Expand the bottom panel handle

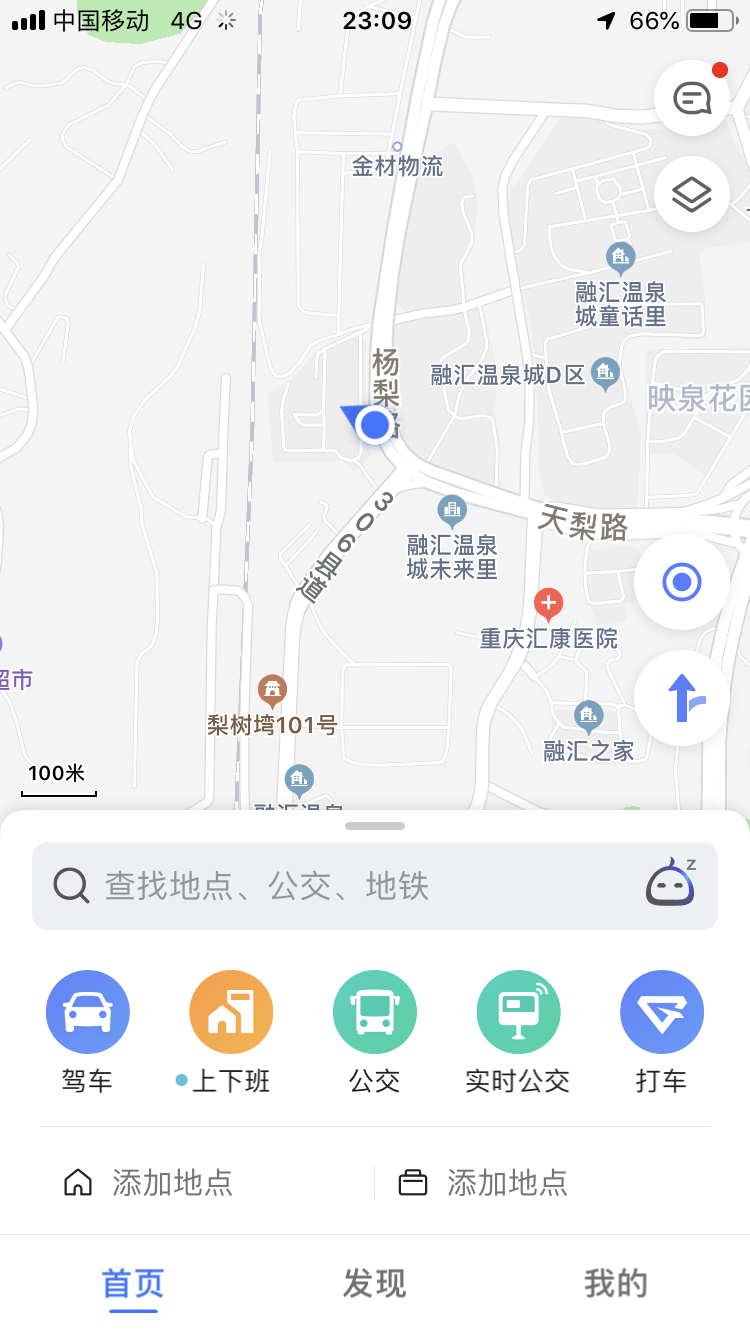tap(375, 826)
